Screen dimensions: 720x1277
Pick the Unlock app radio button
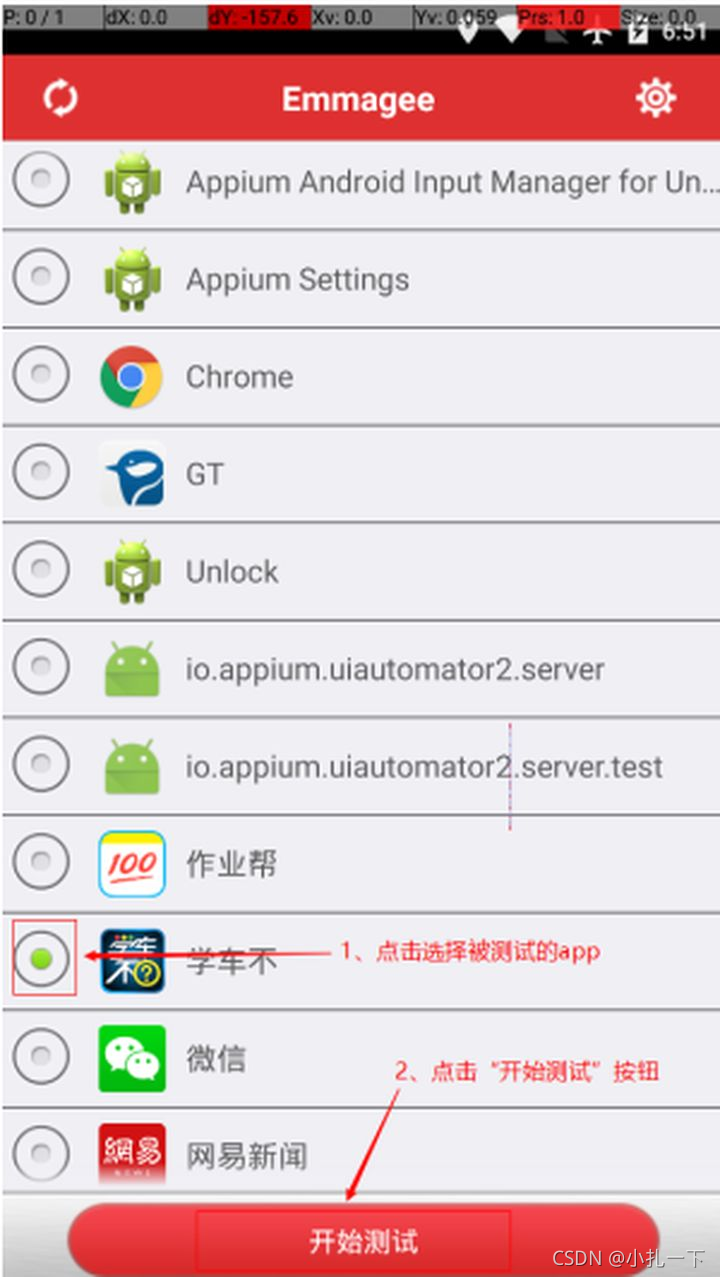click(41, 569)
